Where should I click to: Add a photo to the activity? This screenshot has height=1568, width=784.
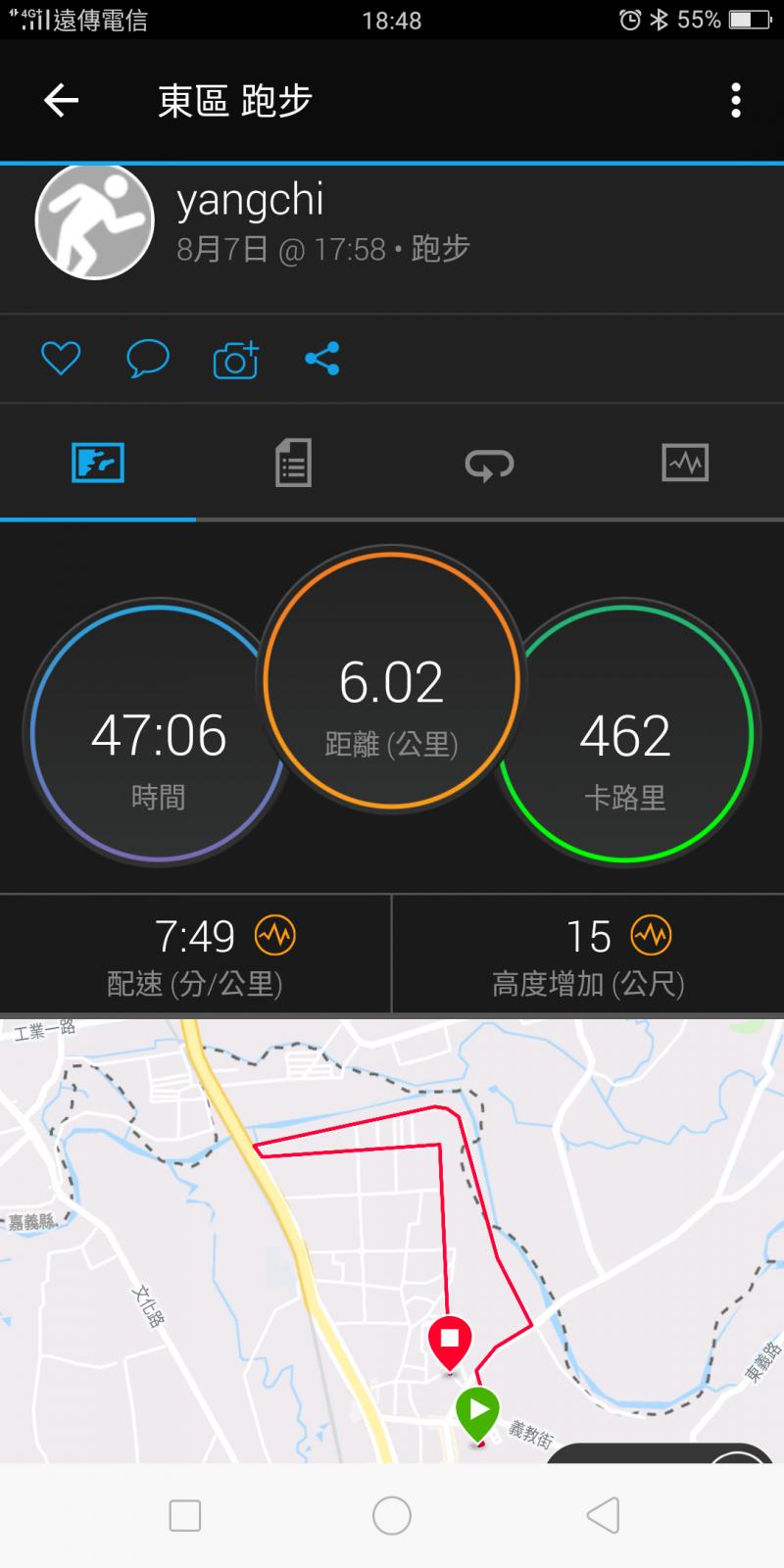pos(235,360)
